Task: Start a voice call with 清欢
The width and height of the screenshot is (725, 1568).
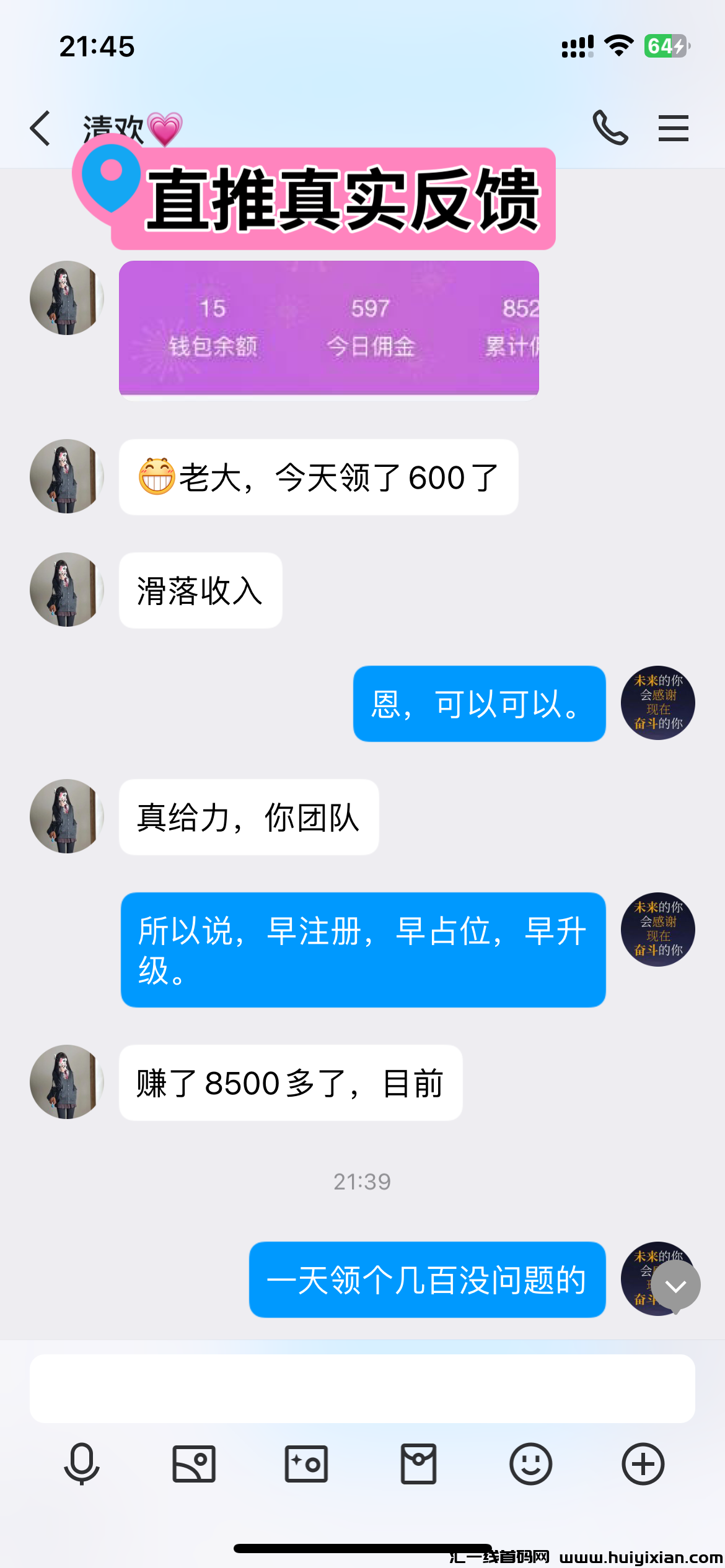Action: [610, 128]
